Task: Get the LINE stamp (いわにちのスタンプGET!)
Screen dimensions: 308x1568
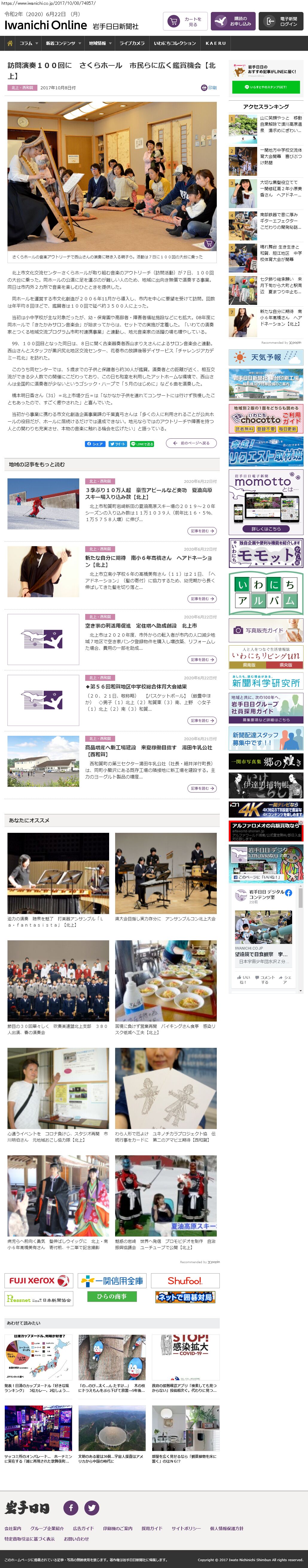Action: 265,87
